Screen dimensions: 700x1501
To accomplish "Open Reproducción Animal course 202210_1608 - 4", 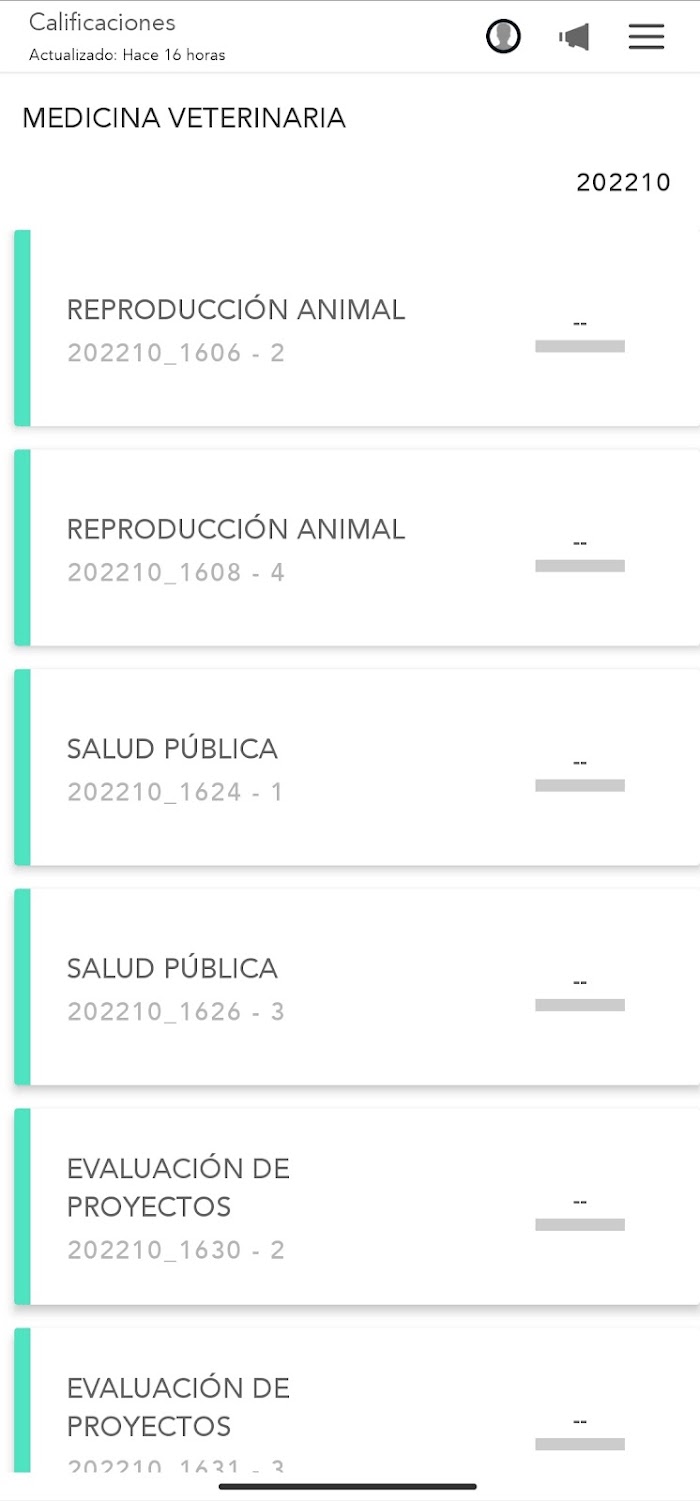I will (357, 548).
